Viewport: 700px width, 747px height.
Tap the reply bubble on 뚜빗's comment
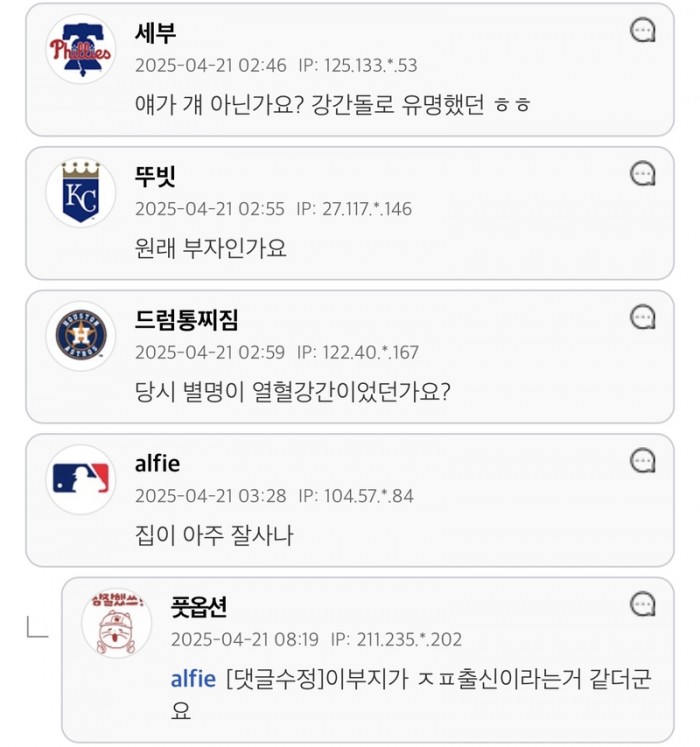tap(643, 175)
